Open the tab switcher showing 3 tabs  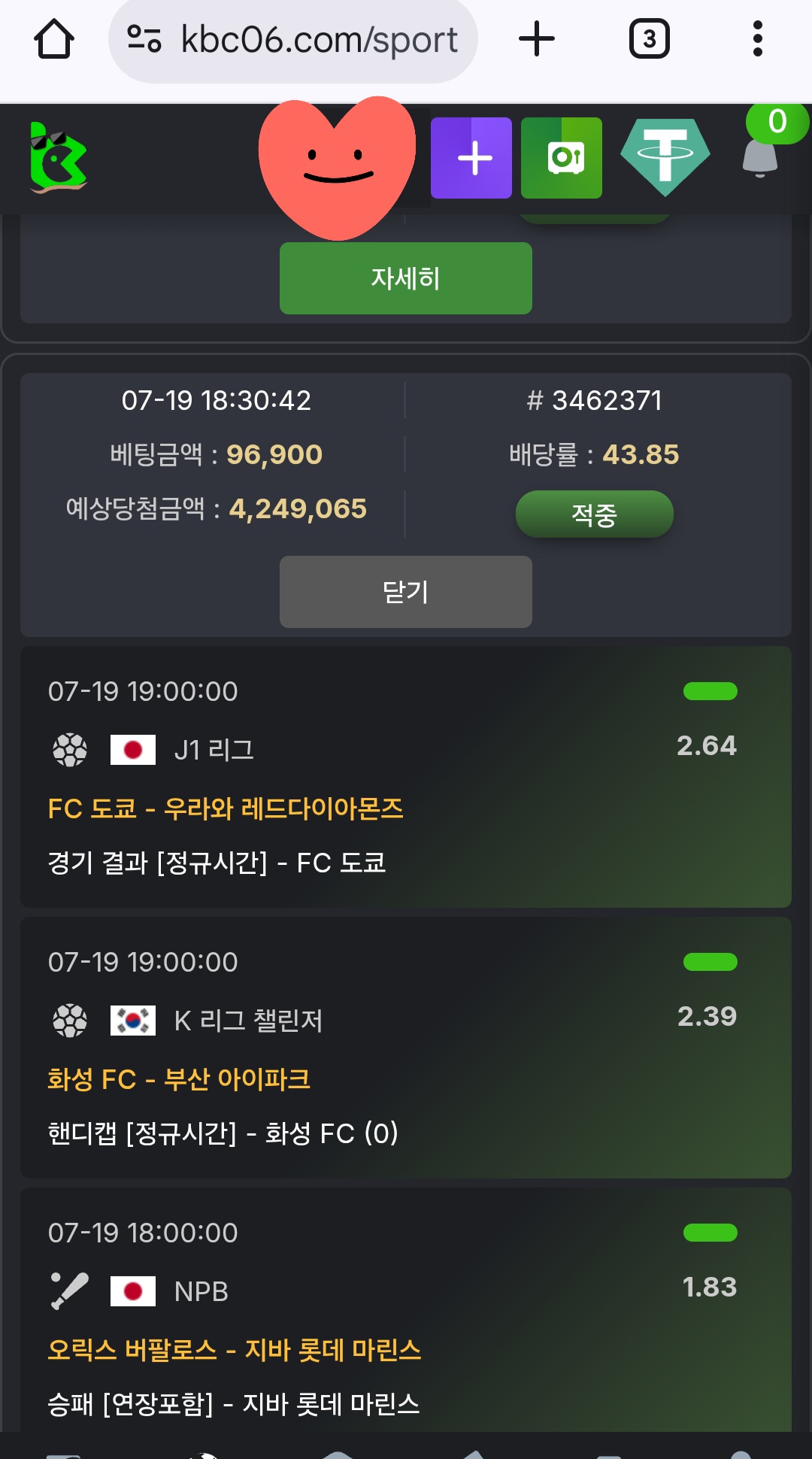coord(649,39)
